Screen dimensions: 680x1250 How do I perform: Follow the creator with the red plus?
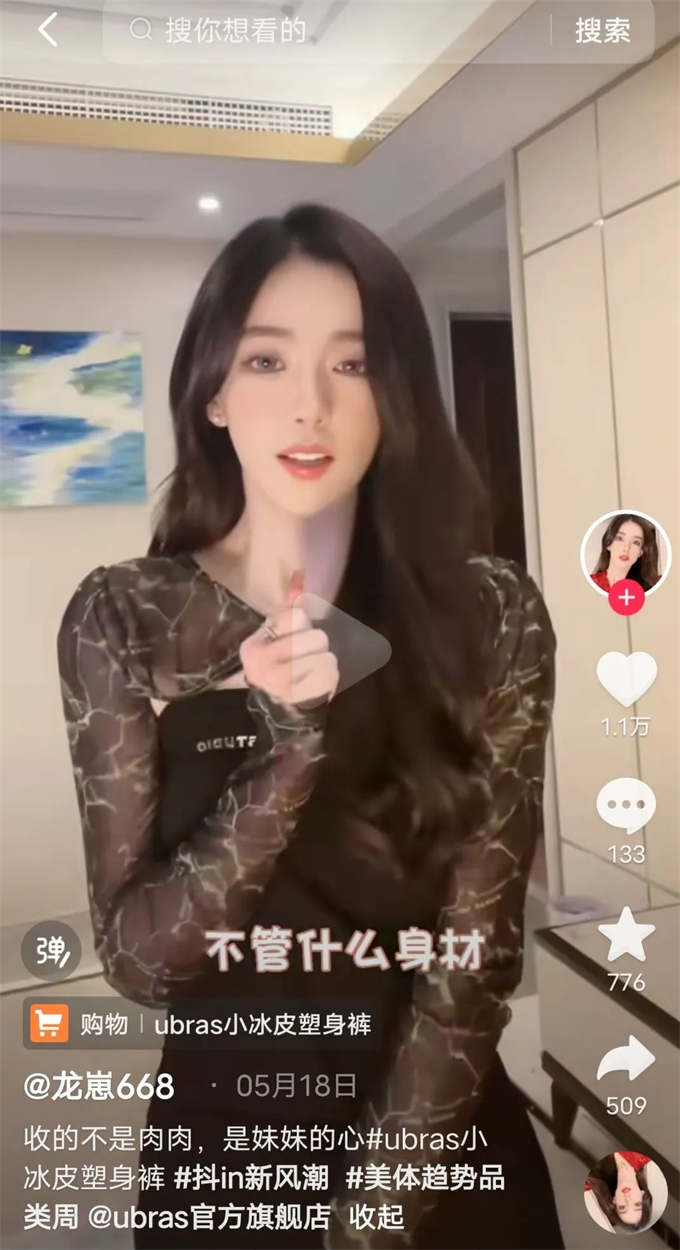pos(626,598)
